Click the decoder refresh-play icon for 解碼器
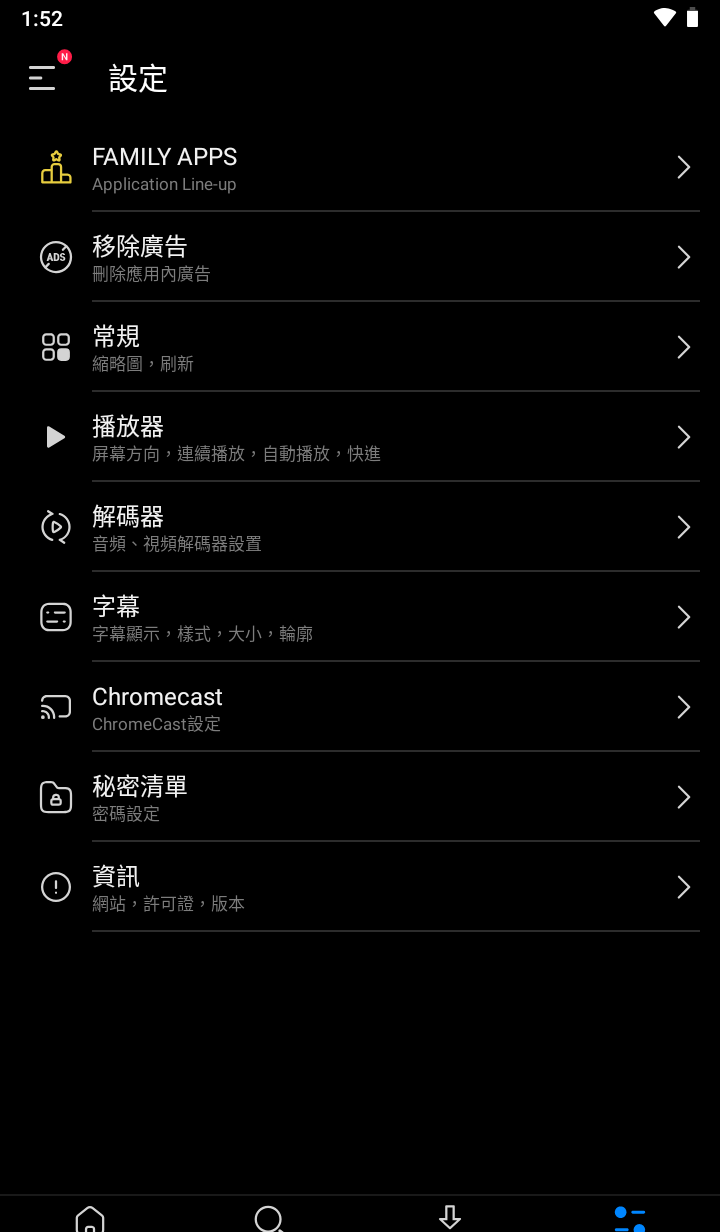Image resolution: width=720 pixels, height=1232 pixels. click(55, 527)
